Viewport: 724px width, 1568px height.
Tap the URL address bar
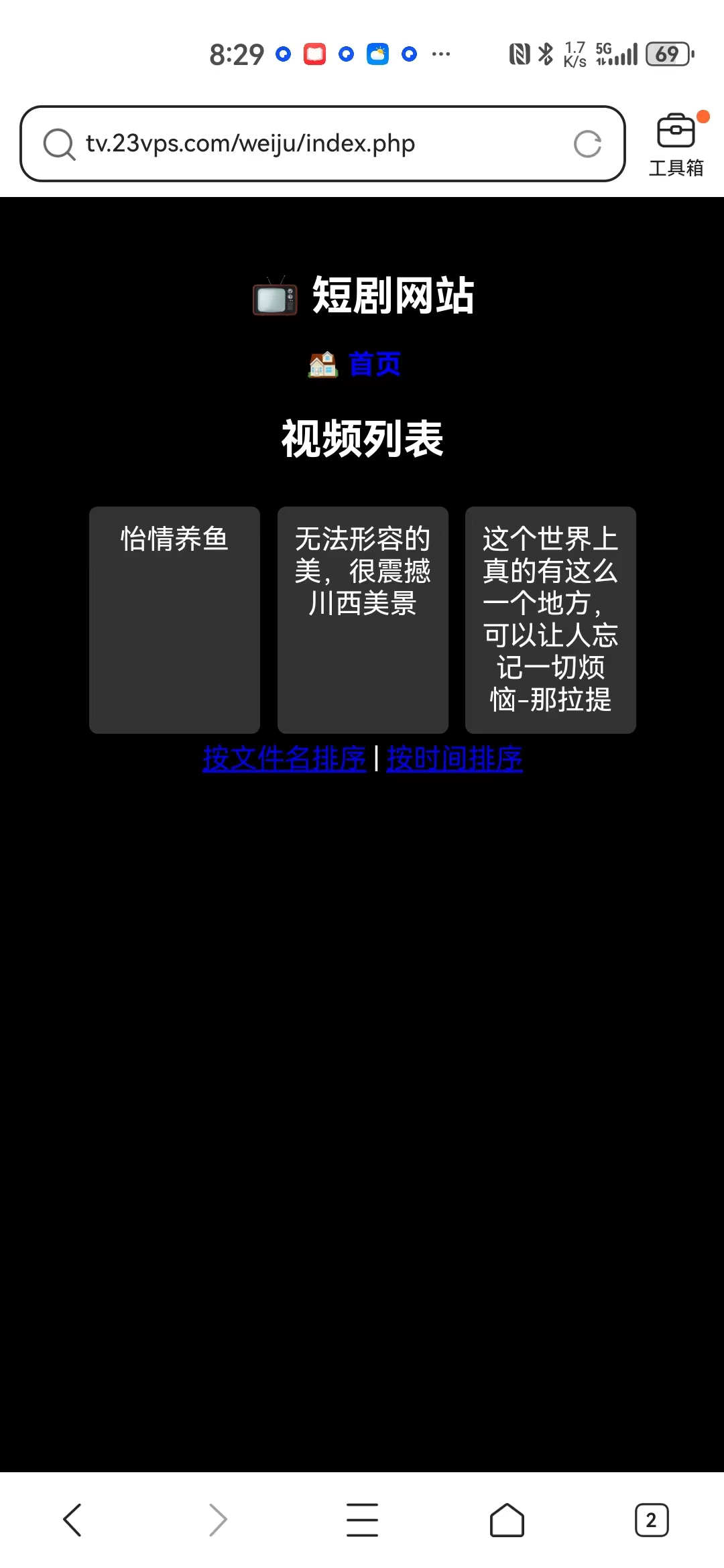(322, 143)
